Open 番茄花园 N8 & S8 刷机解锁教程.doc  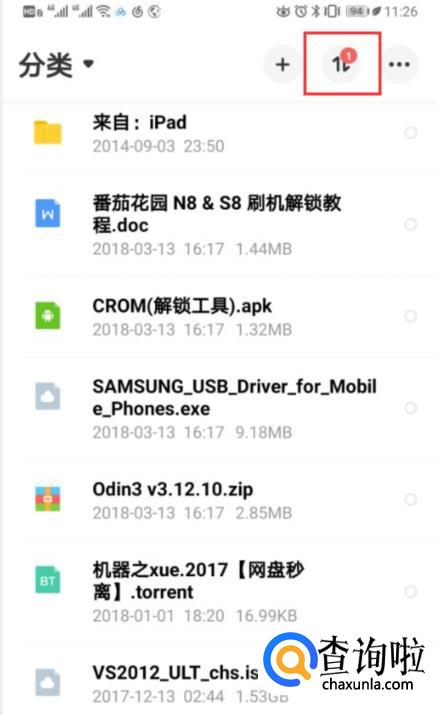coord(219,224)
